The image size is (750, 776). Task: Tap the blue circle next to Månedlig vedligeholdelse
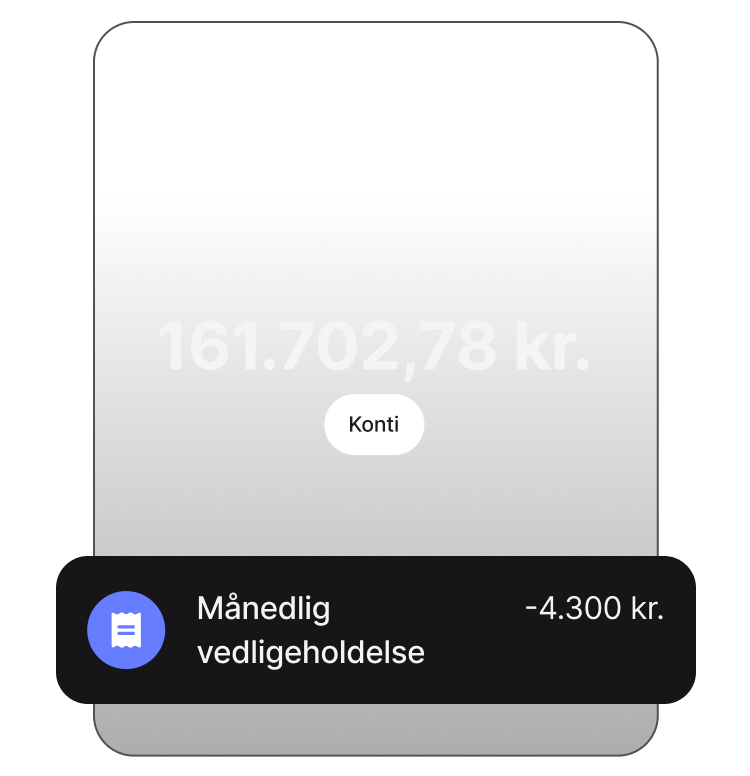pyautogui.click(x=126, y=630)
